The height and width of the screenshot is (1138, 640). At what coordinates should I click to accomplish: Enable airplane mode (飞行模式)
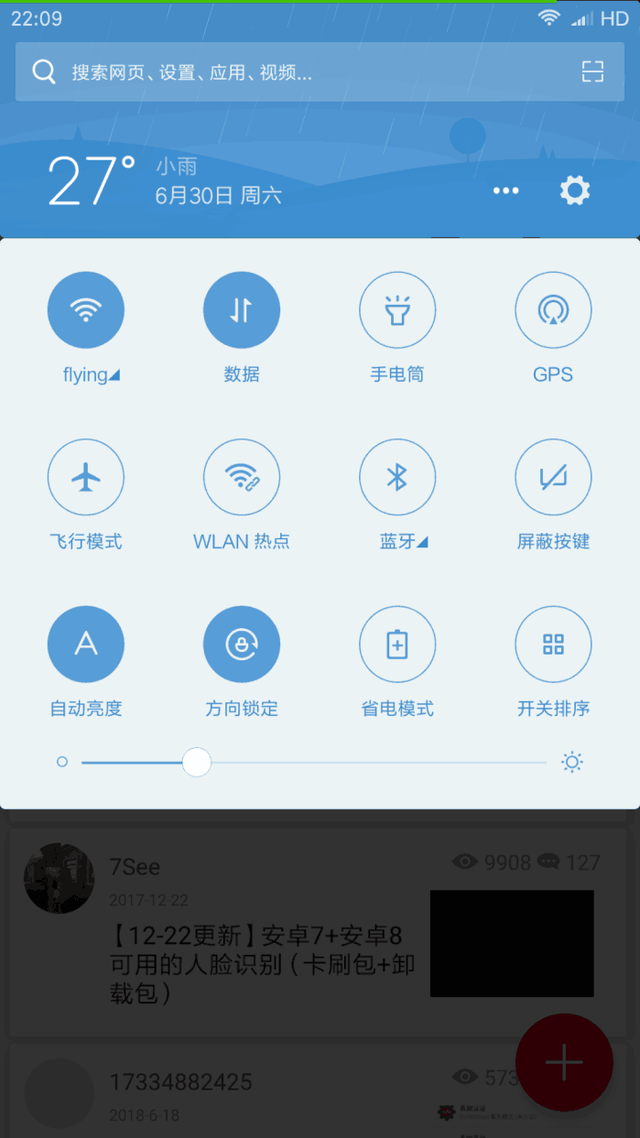[x=86, y=477]
